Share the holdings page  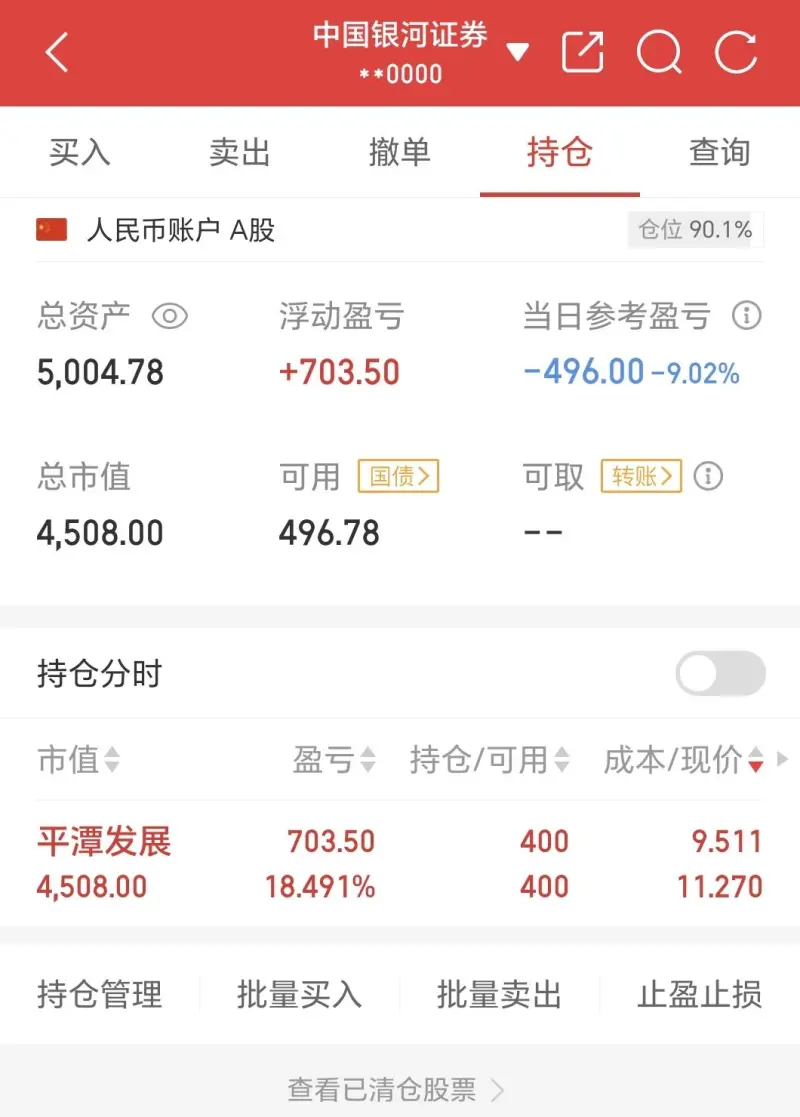coord(583,52)
